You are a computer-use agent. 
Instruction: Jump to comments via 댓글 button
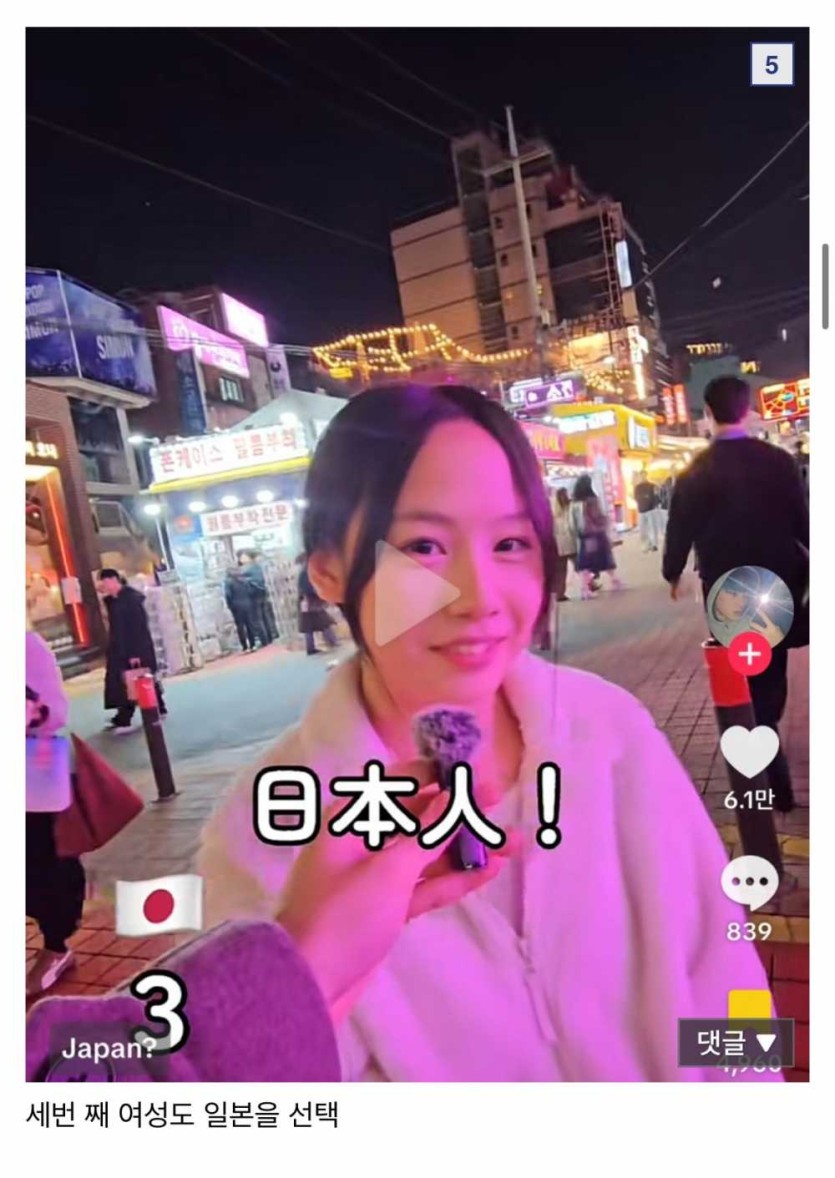point(735,1042)
